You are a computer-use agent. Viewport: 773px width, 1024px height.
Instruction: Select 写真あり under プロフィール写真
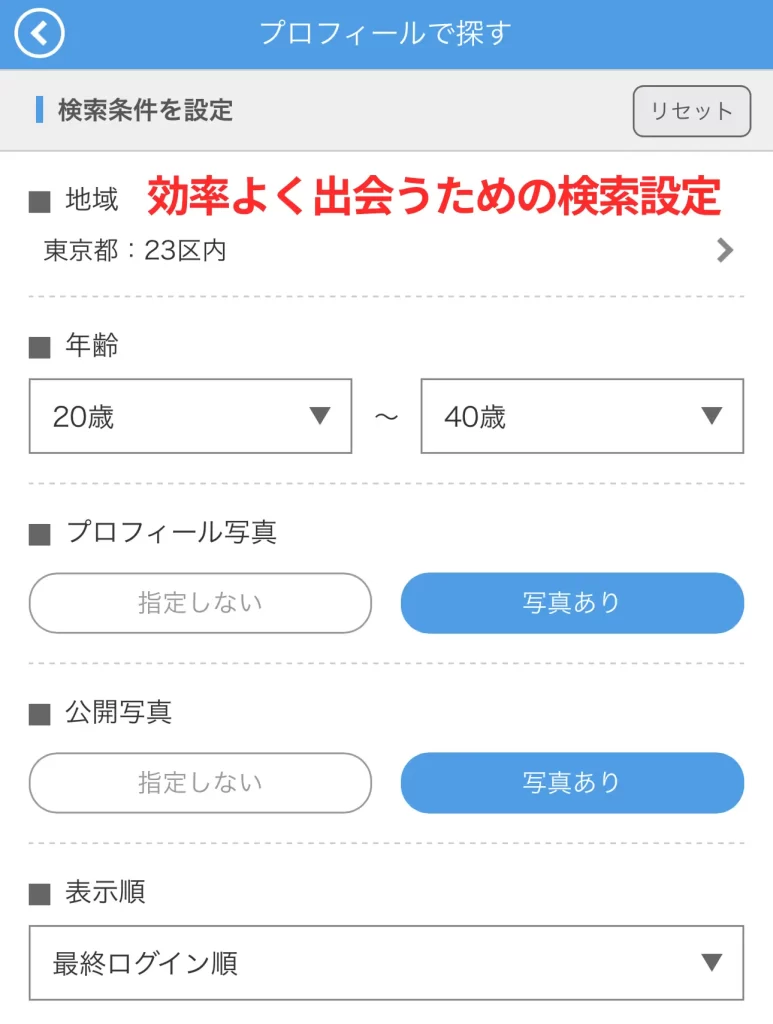(572, 603)
